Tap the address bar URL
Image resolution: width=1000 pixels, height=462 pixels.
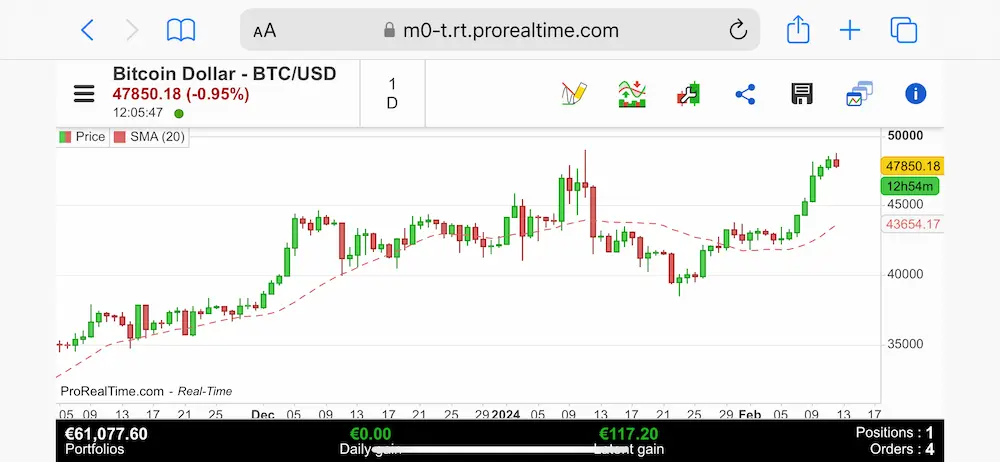(x=510, y=30)
